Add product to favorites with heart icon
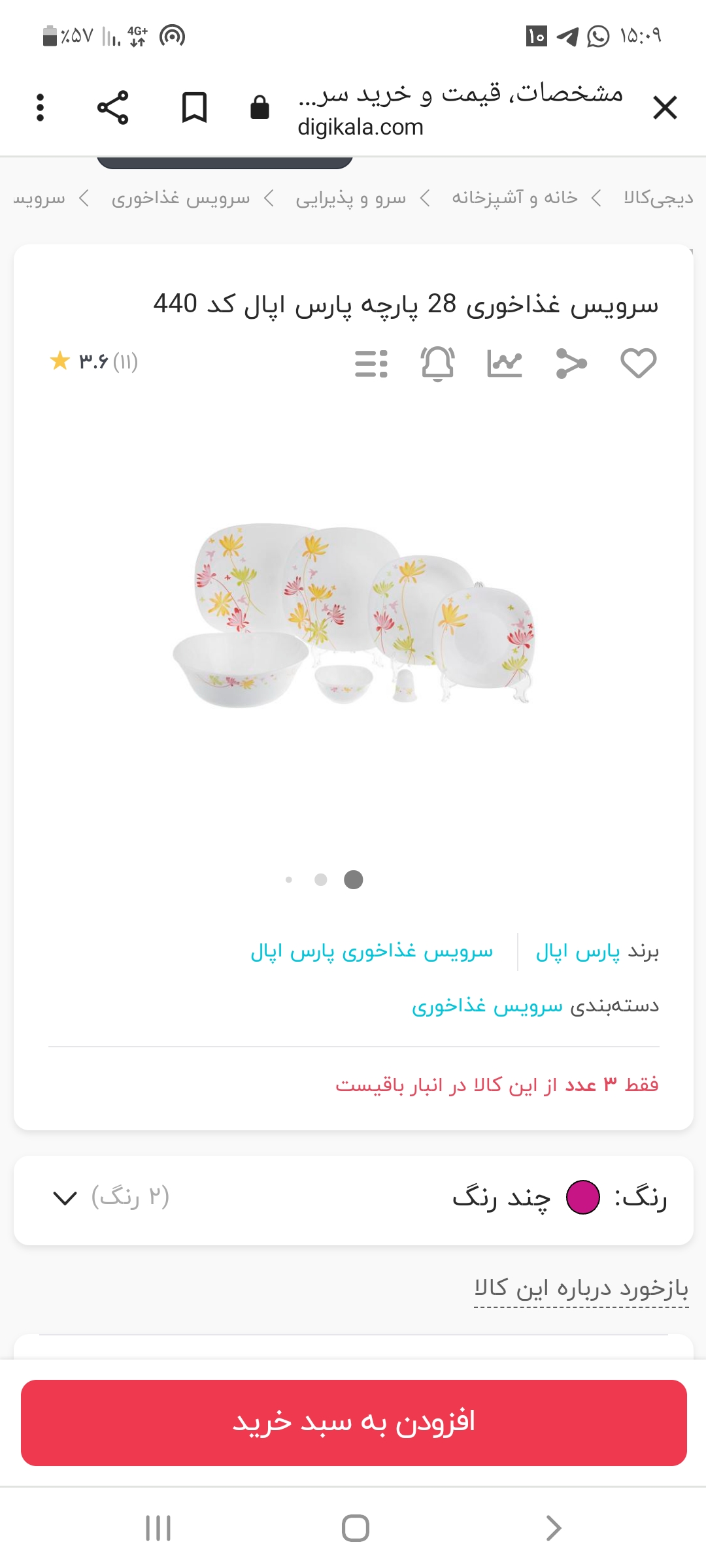This screenshot has height=1568, width=706. (x=638, y=363)
